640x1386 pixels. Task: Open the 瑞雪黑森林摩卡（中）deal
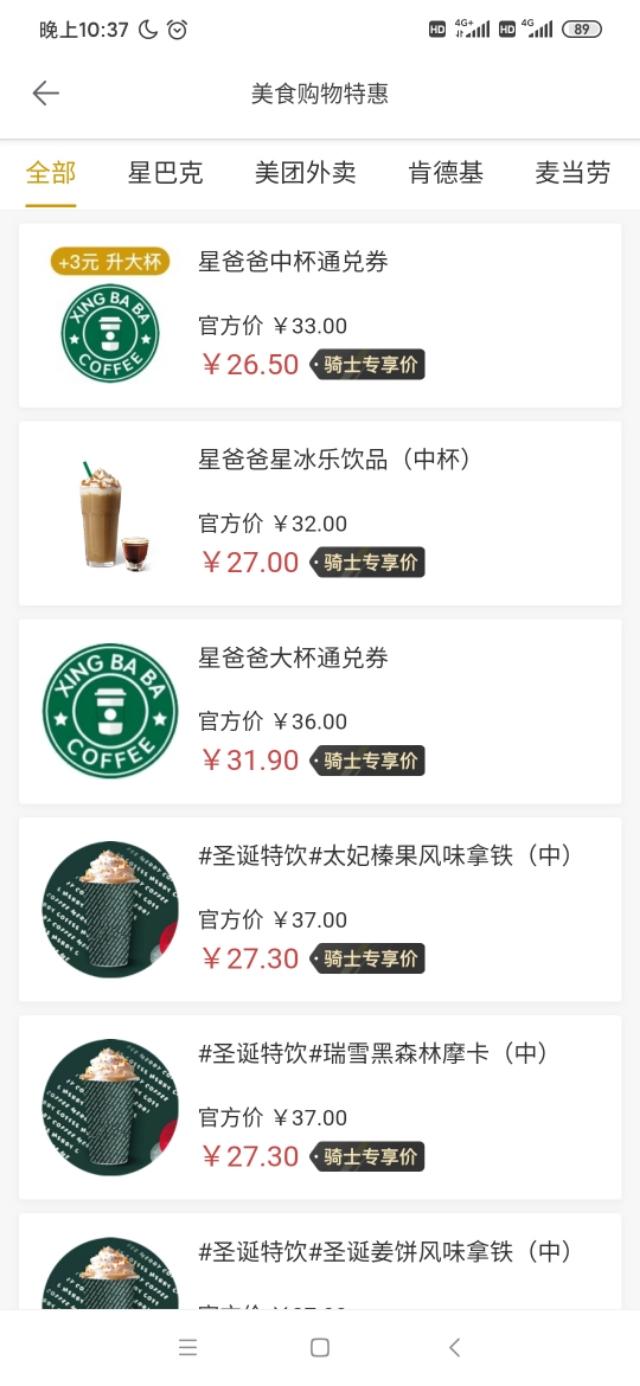tap(320, 1108)
